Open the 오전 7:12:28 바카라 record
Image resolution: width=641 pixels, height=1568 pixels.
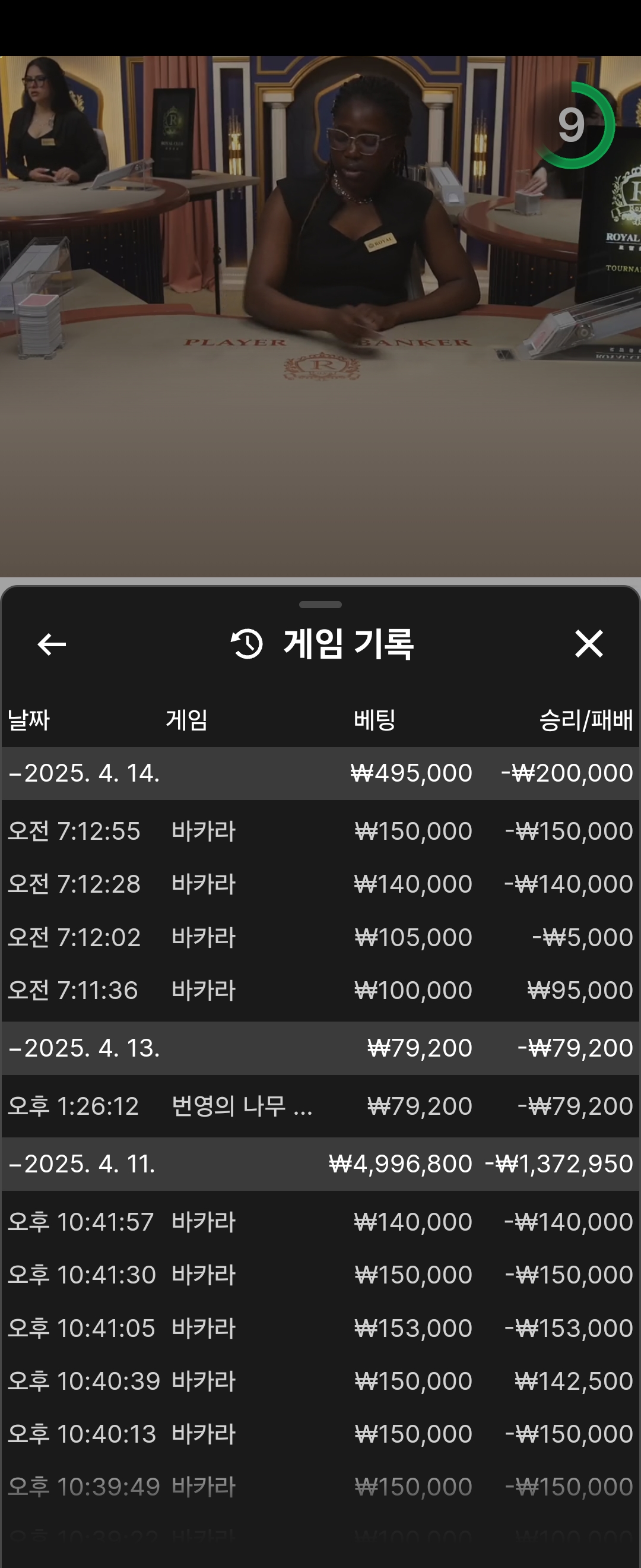click(x=320, y=884)
